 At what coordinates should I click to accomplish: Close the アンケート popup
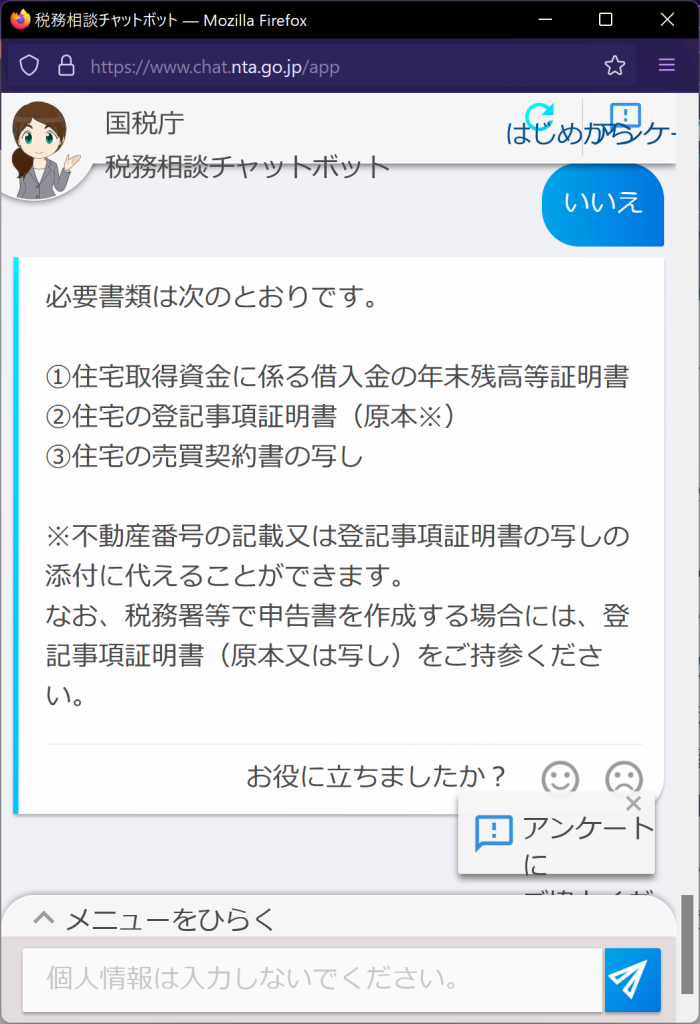(x=633, y=804)
